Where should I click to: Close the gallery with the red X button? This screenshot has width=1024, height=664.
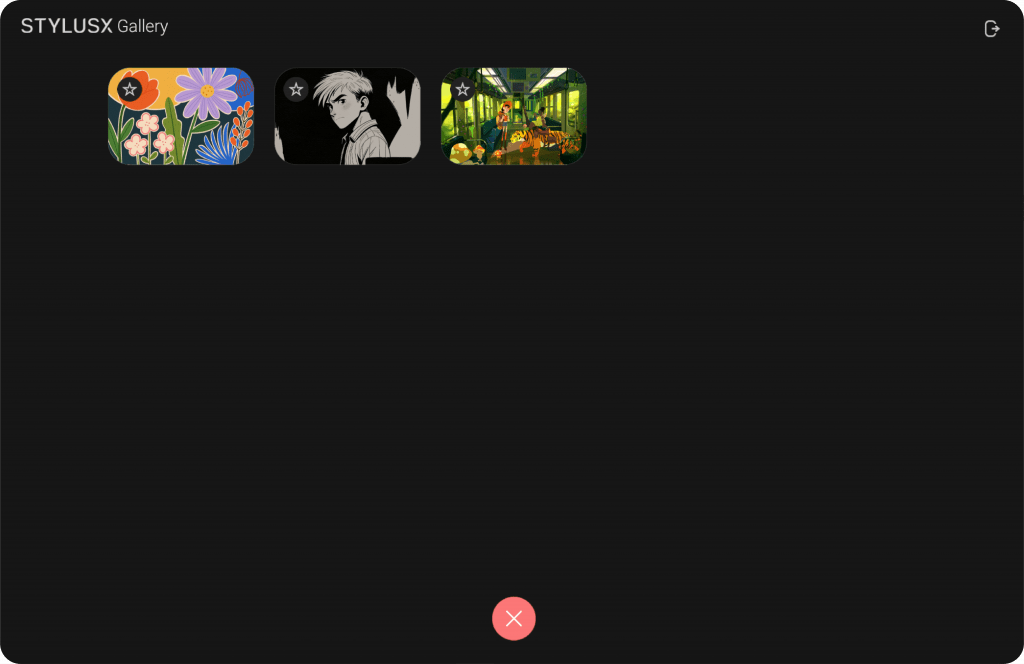coord(514,619)
